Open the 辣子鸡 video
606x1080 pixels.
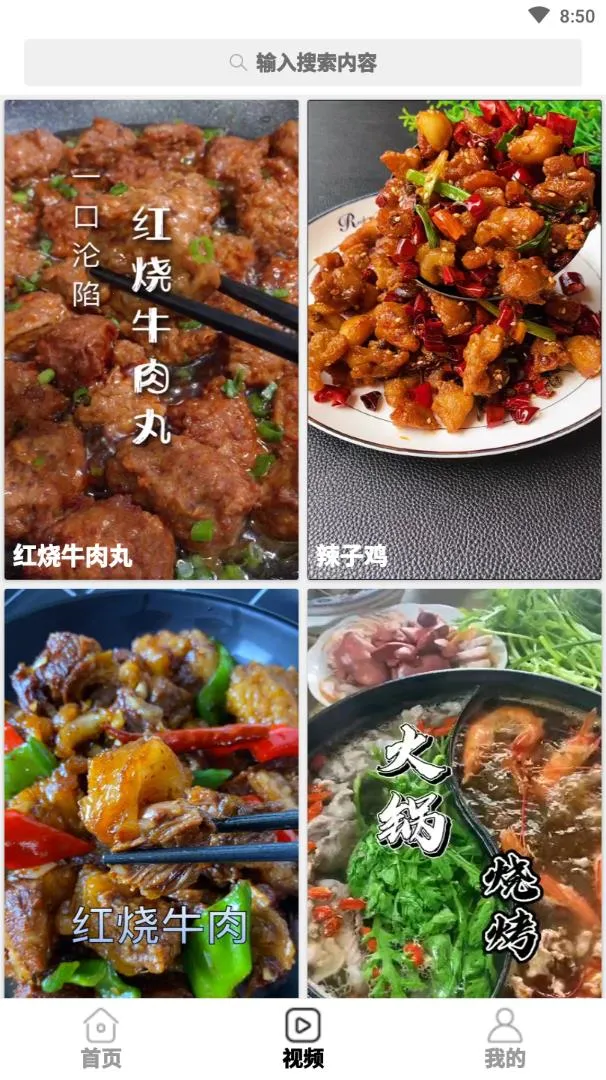(x=454, y=340)
